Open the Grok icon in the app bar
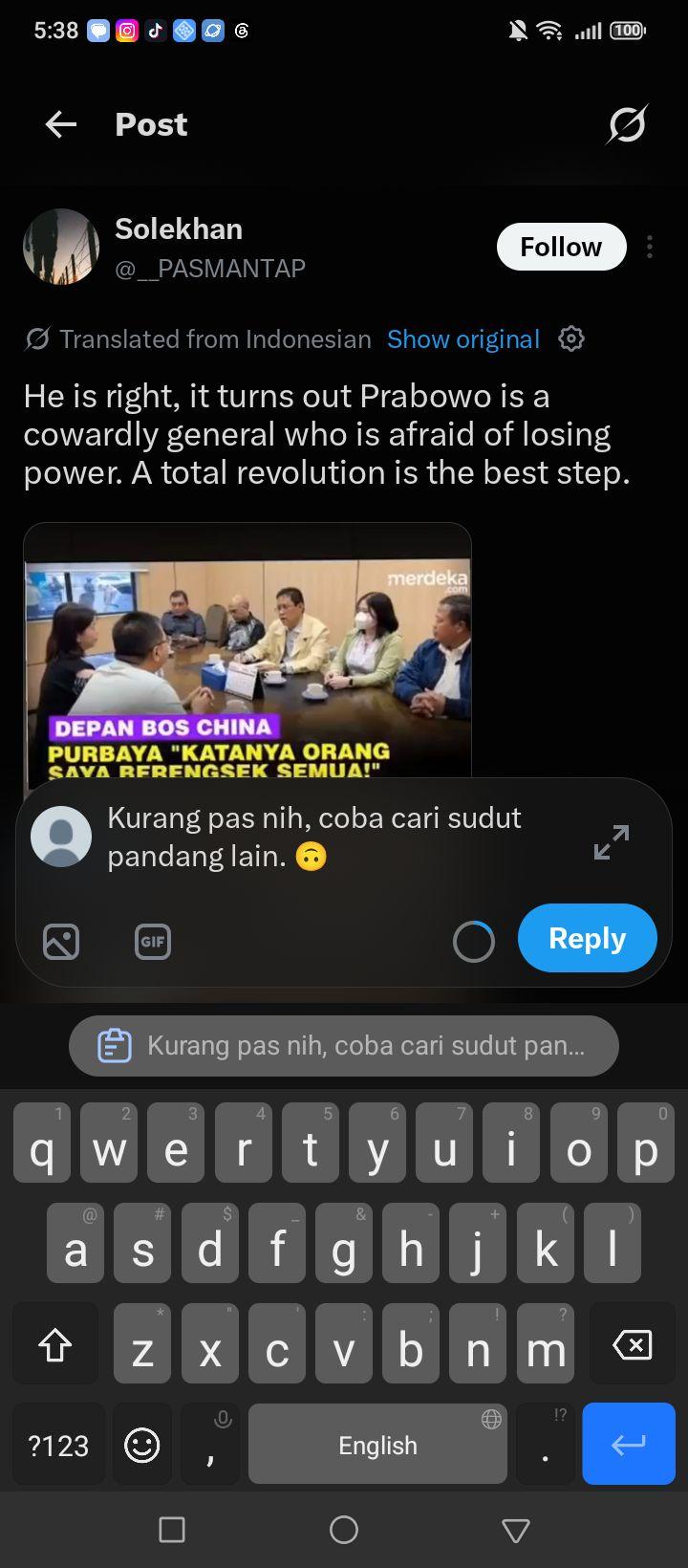Image resolution: width=688 pixels, height=1568 pixels. (627, 124)
